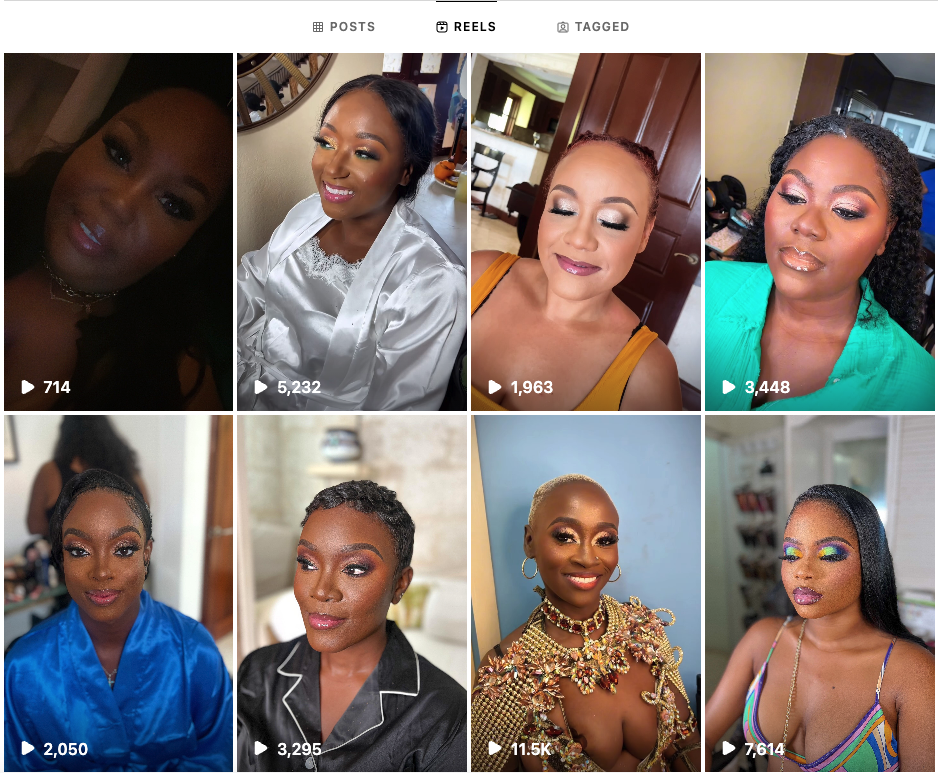
Task: View the reel with 3,448 views
Action: pyautogui.click(x=820, y=232)
